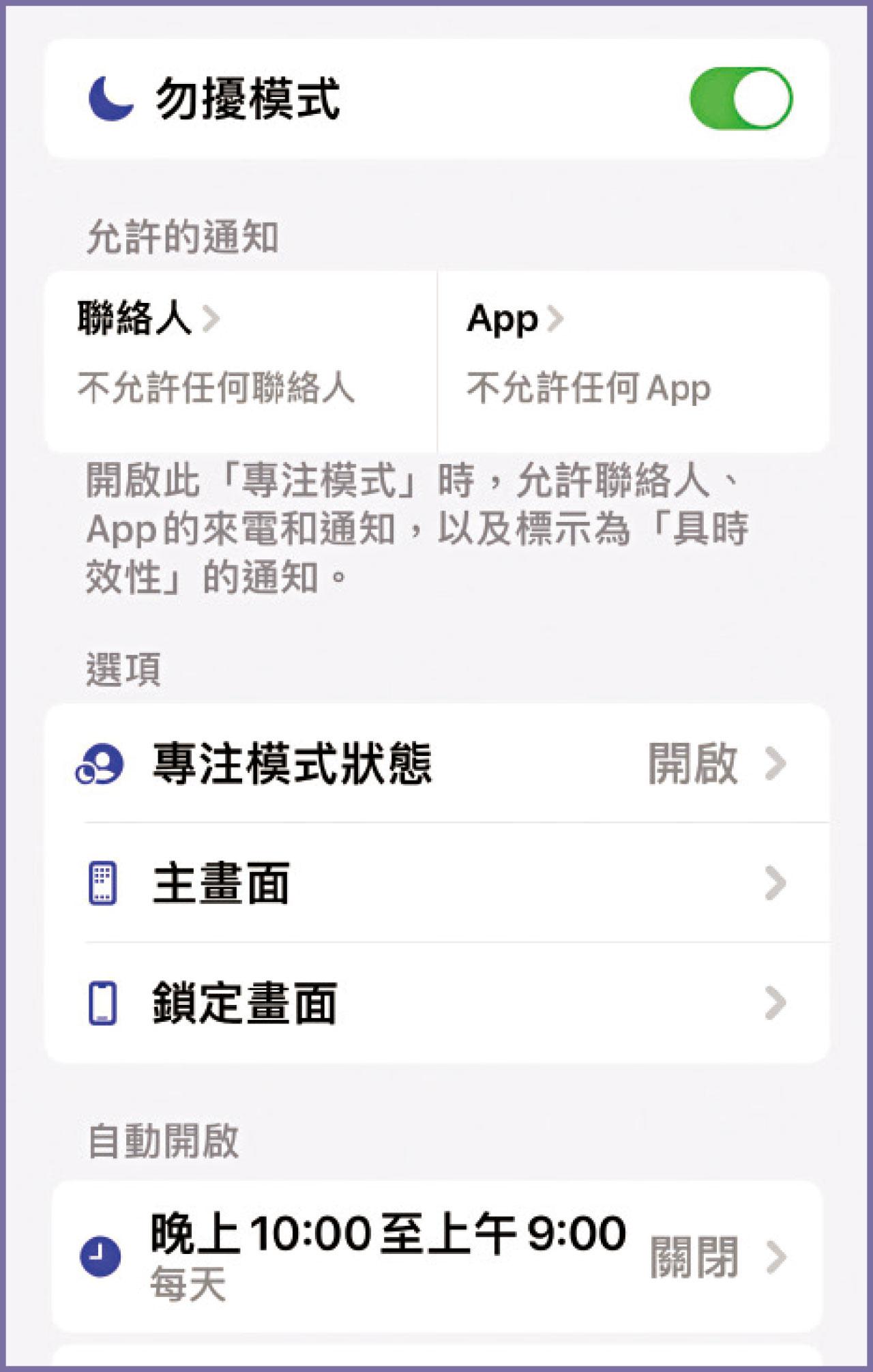Open 聯絡人 allowed notifications
The height and width of the screenshot is (1372, 873).
(240, 360)
